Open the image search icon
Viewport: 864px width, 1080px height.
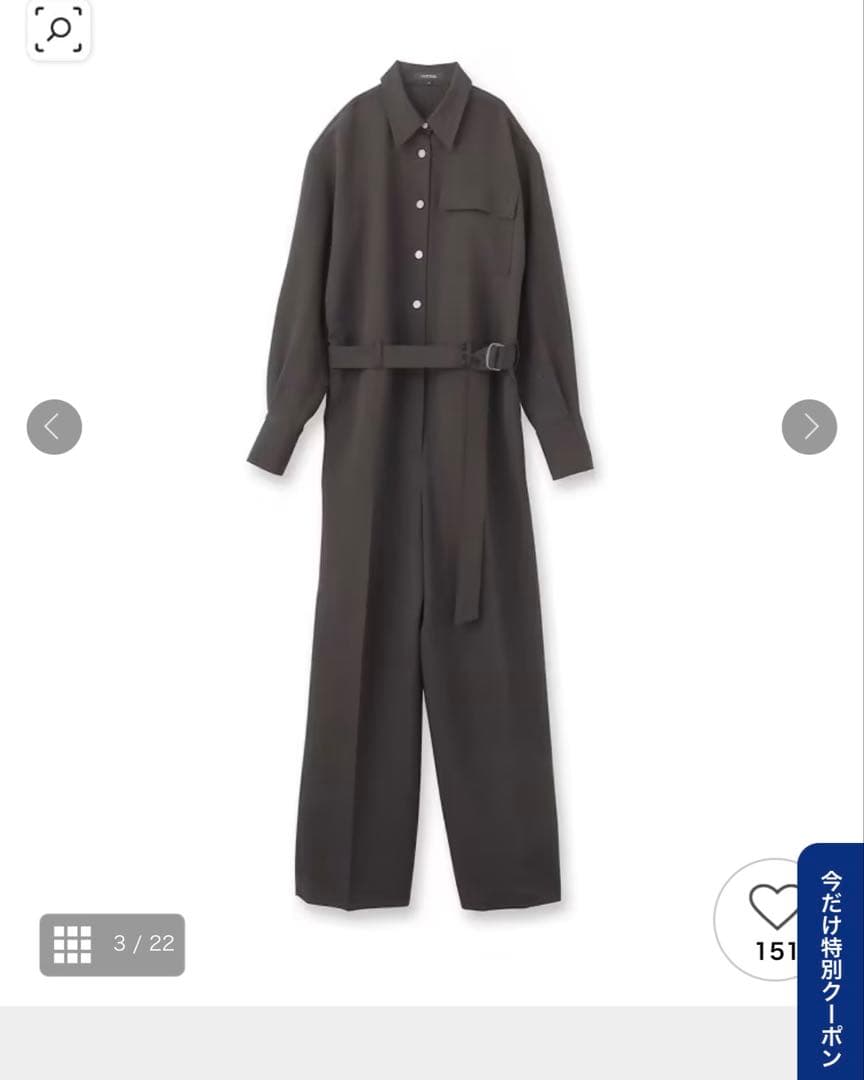(x=58, y=31)
